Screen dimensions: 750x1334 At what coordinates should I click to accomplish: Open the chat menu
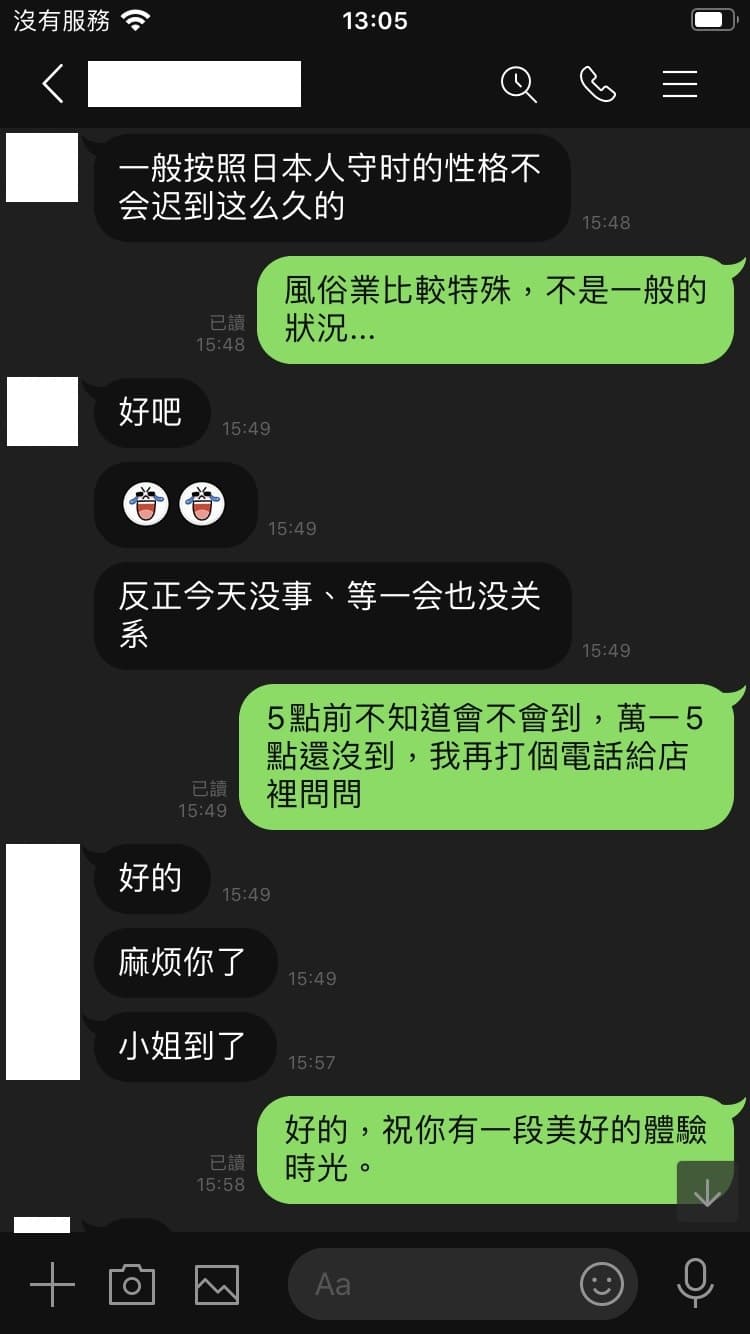coord(680,84)
